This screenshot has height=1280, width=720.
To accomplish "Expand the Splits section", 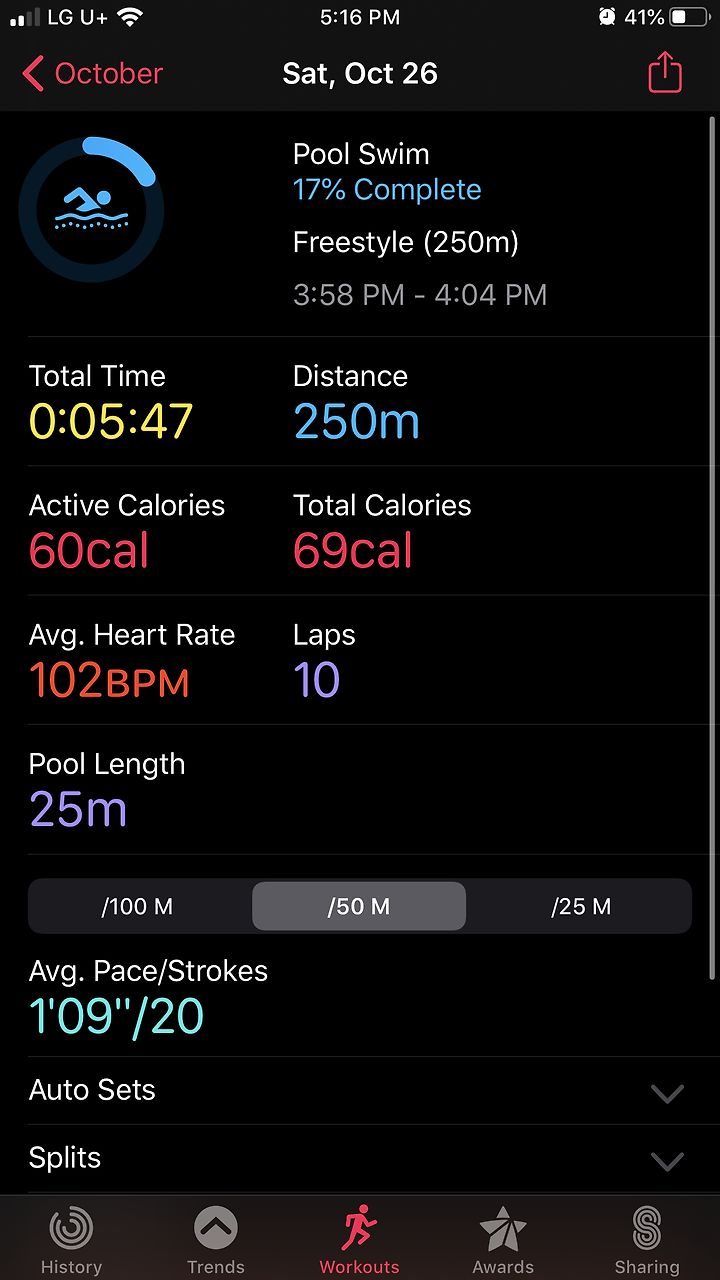I will point(360,1158).
